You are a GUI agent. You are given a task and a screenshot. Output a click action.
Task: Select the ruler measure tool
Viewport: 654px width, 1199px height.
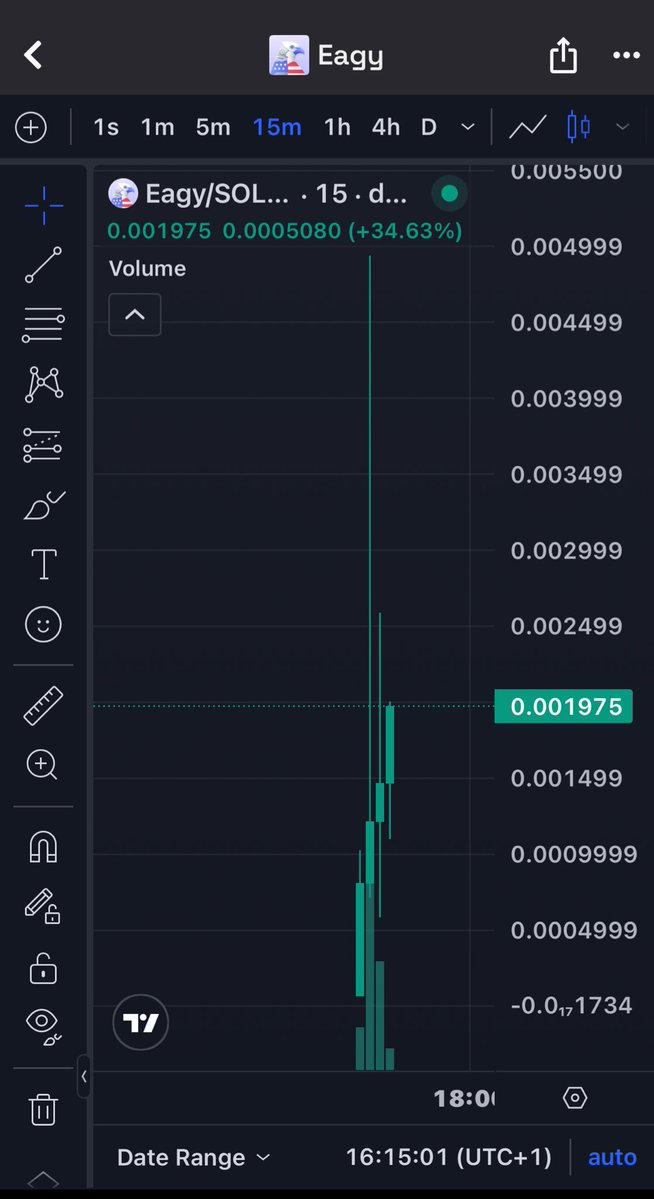[44, 706]
